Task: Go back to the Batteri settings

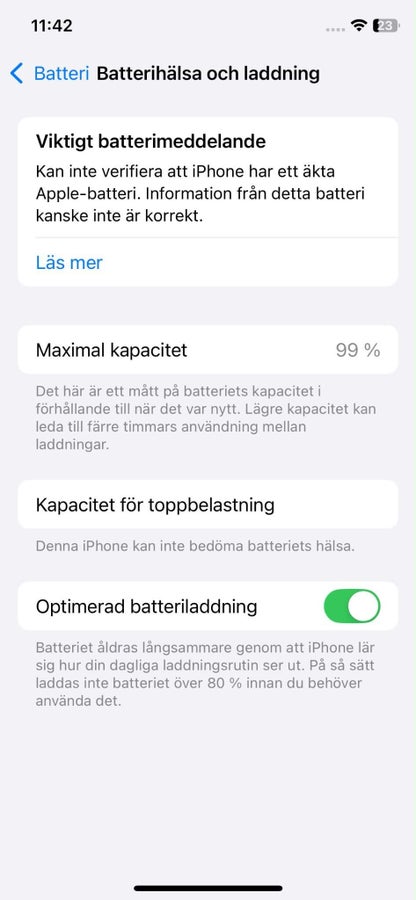Action: [50, 74]
